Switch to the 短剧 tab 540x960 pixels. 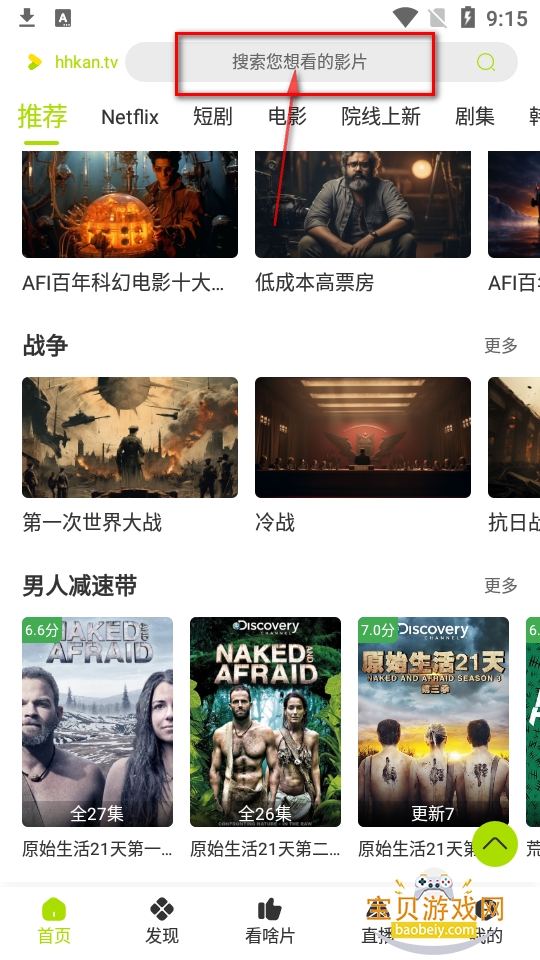point(212,116)
